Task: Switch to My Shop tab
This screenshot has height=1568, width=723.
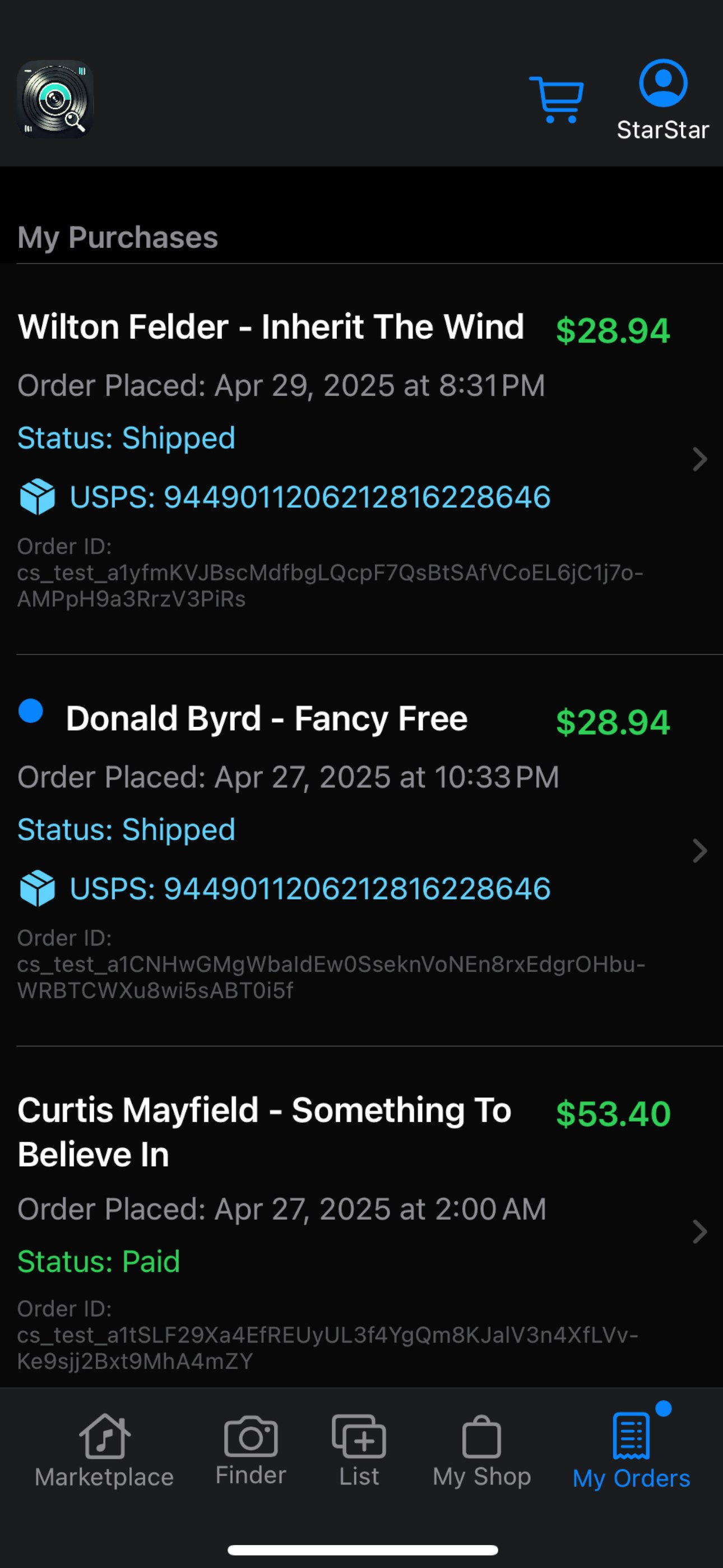Action: click(x=481, y=1452)
